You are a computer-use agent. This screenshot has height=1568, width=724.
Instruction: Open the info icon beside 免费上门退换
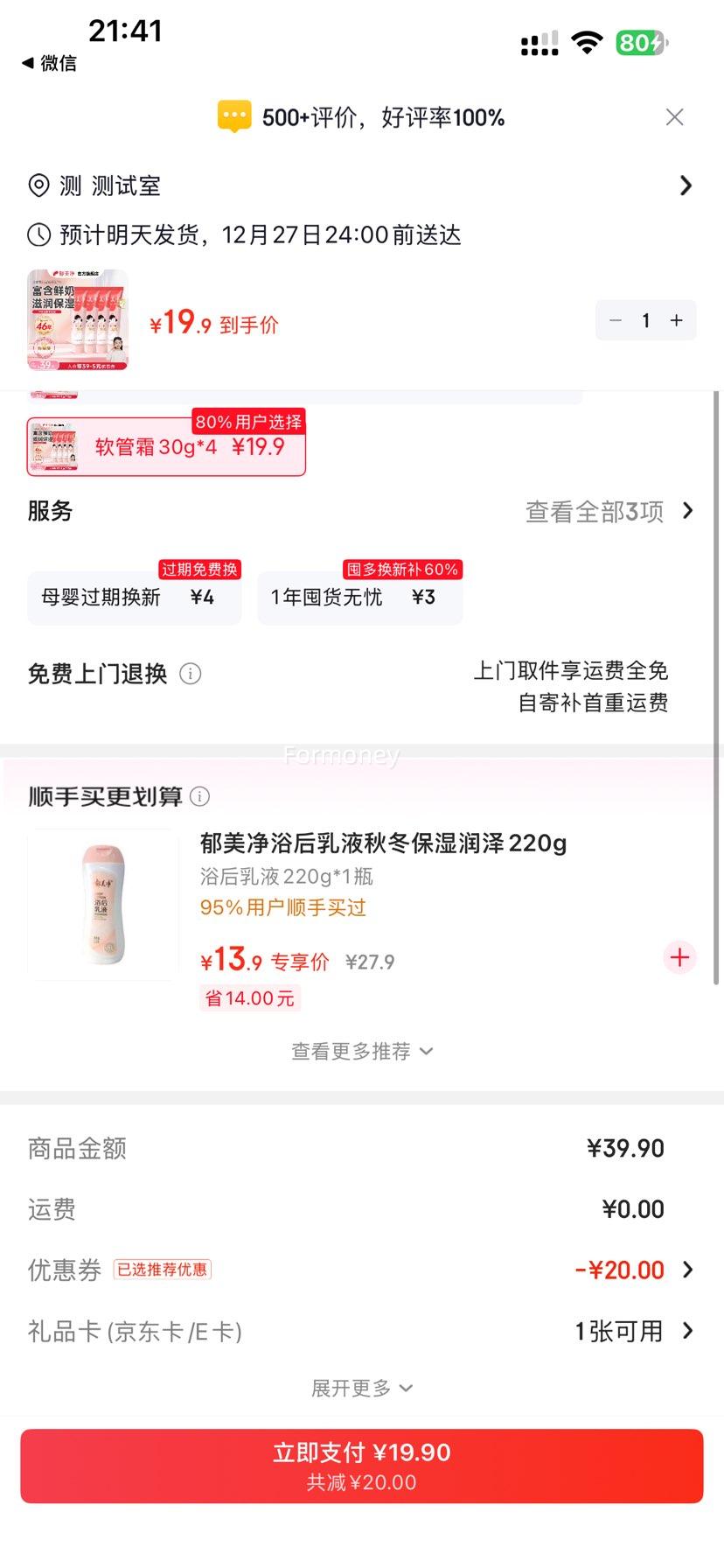pos(190,674)
